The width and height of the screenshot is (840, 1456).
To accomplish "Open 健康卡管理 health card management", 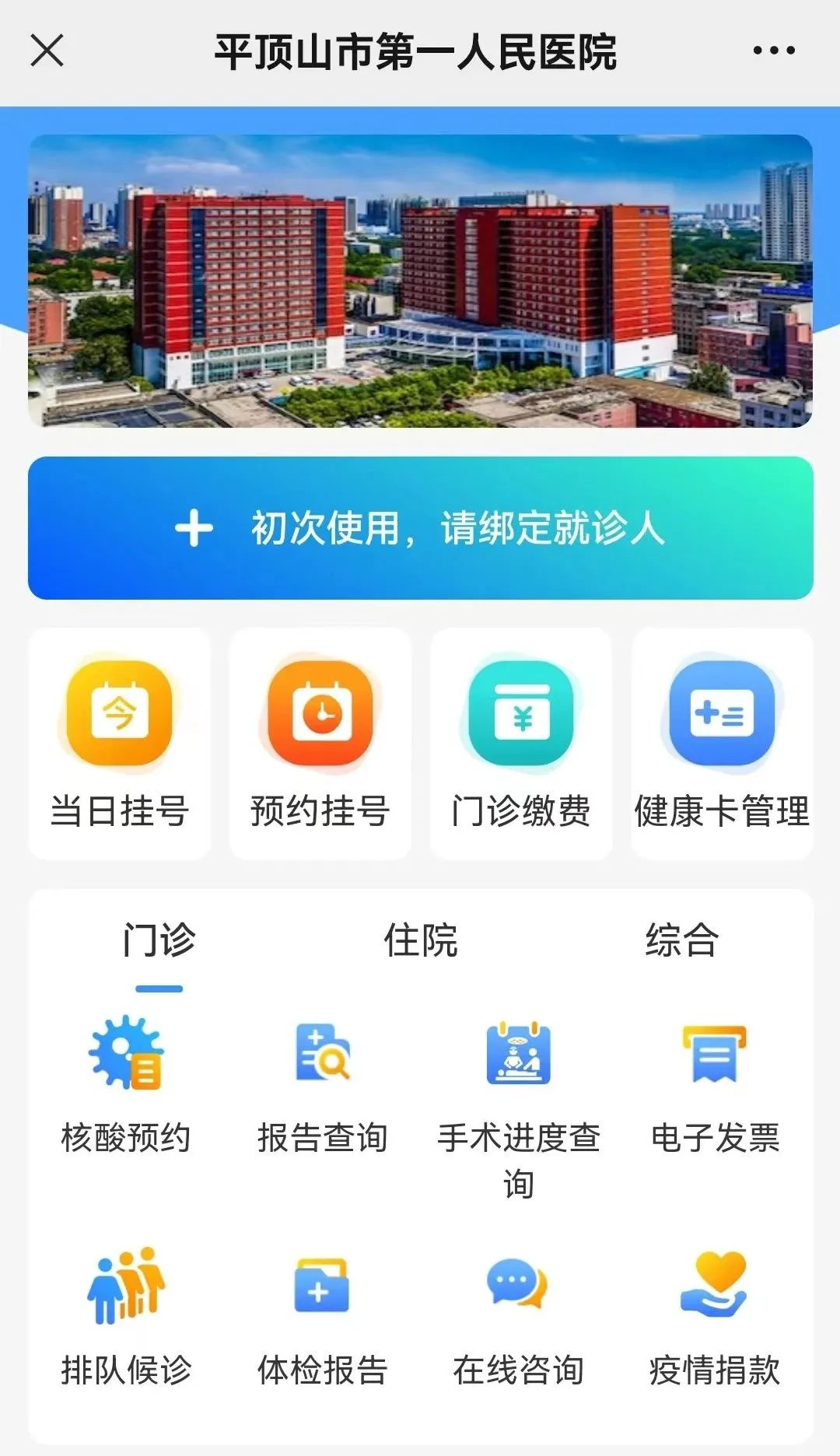I will 722,743.
